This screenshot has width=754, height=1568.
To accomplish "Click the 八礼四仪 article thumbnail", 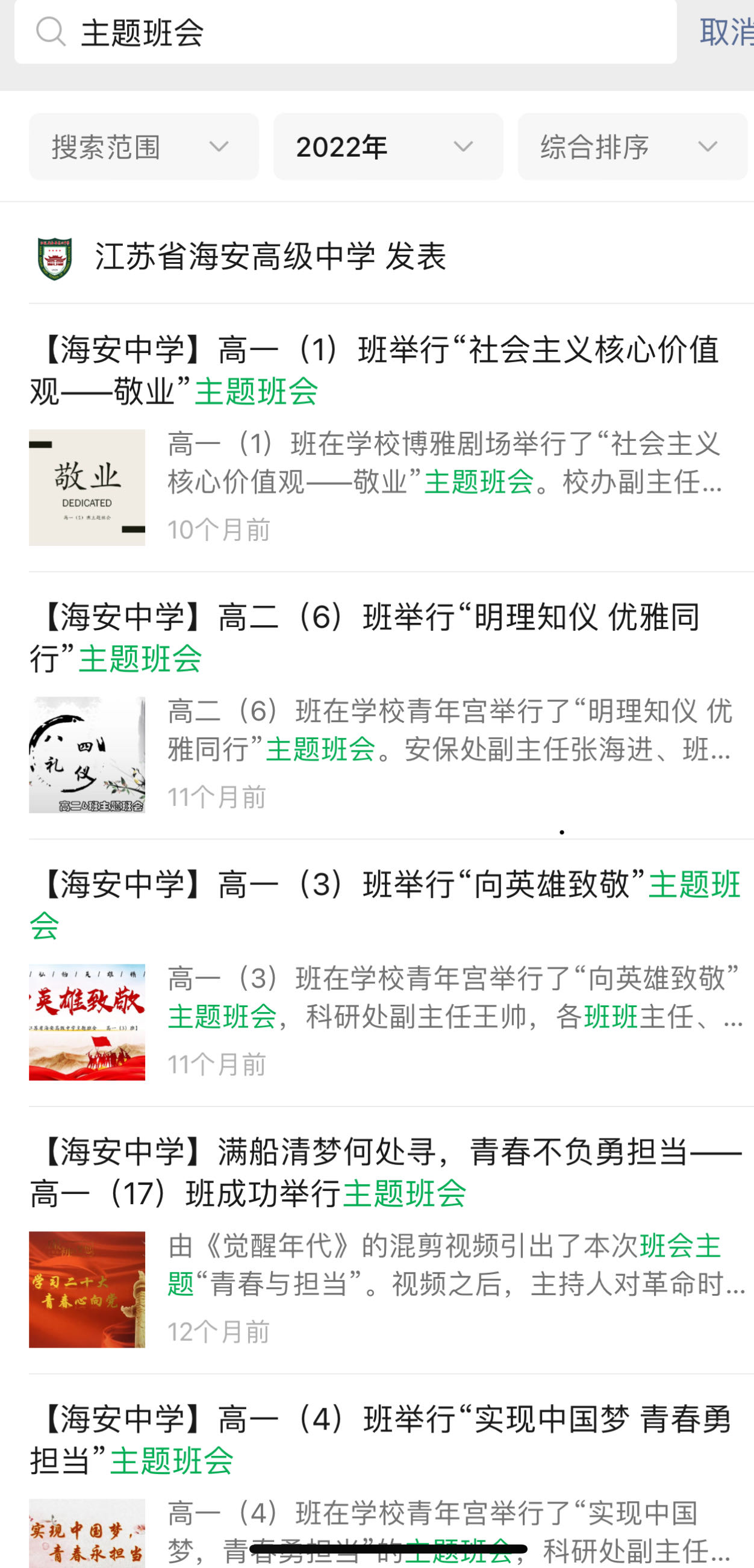I will pyautogui.click(x=87, y=754).
